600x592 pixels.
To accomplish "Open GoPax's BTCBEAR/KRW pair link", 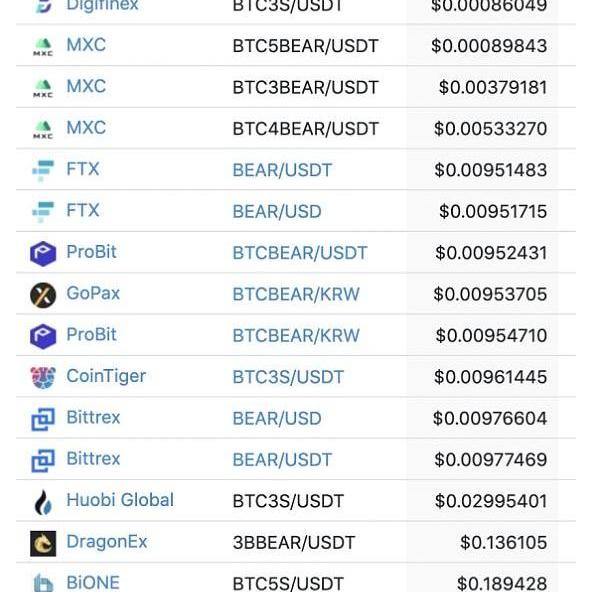I will click(x=296, y=294).
